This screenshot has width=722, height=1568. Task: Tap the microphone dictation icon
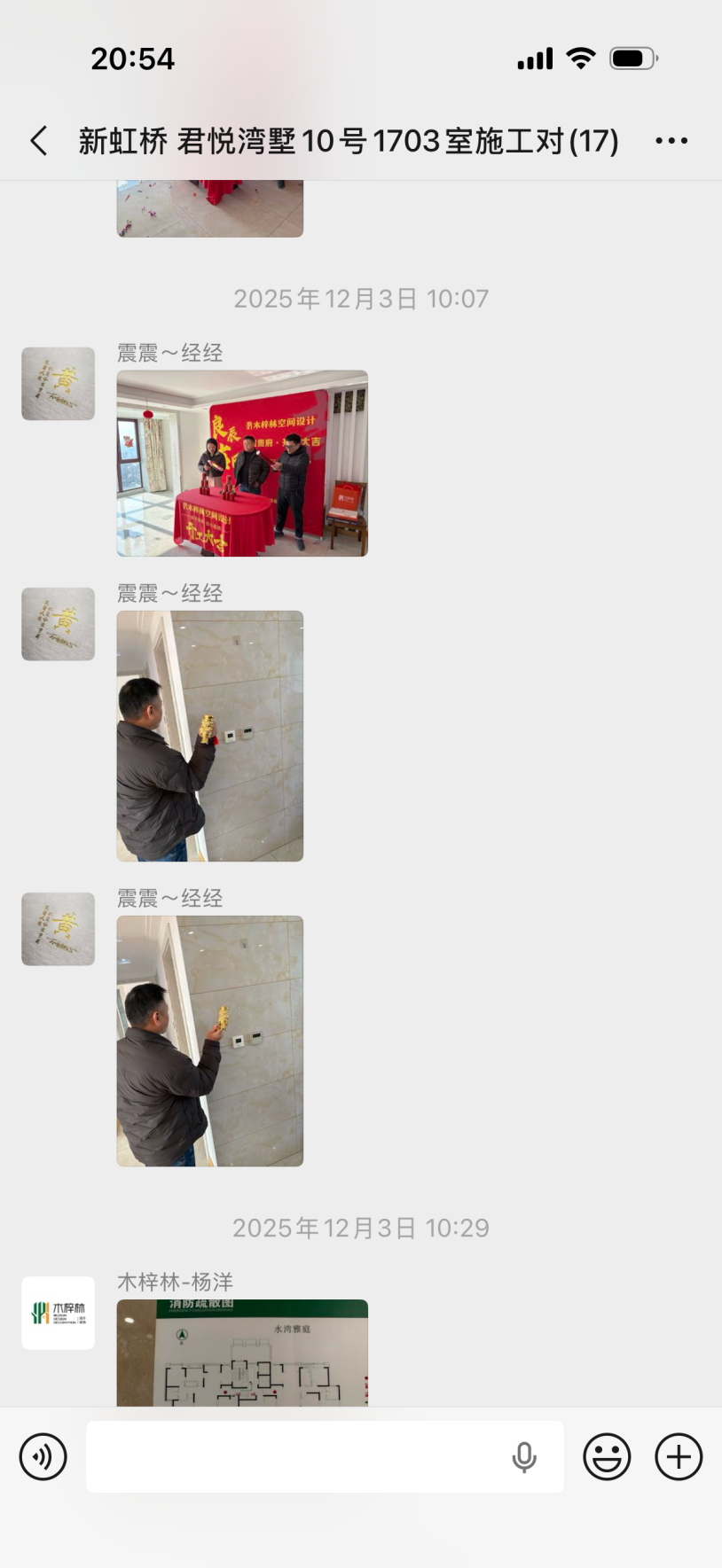(524, 1456)
